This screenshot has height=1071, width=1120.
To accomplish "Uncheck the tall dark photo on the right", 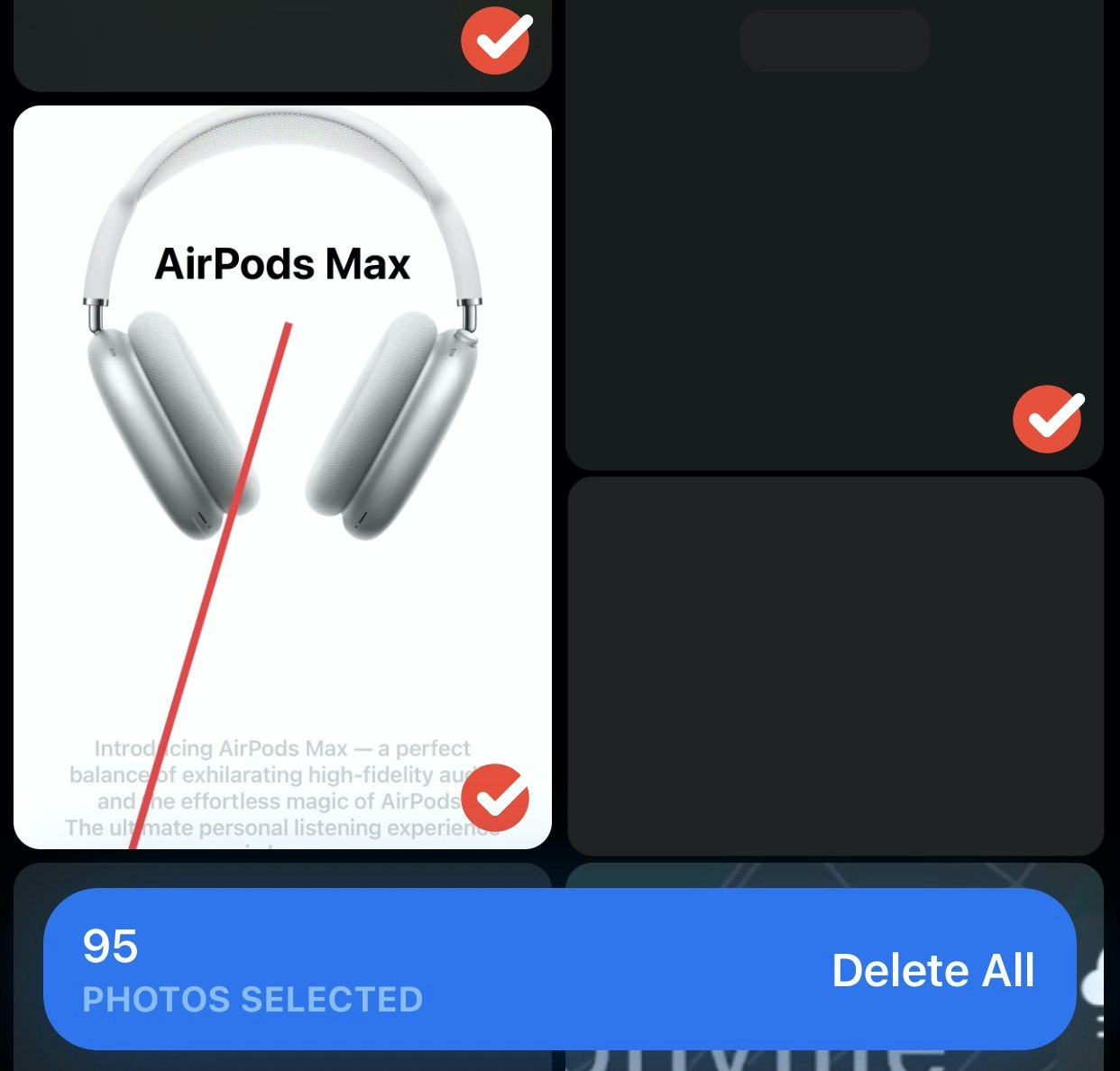I will click(x=1047, y=420).
